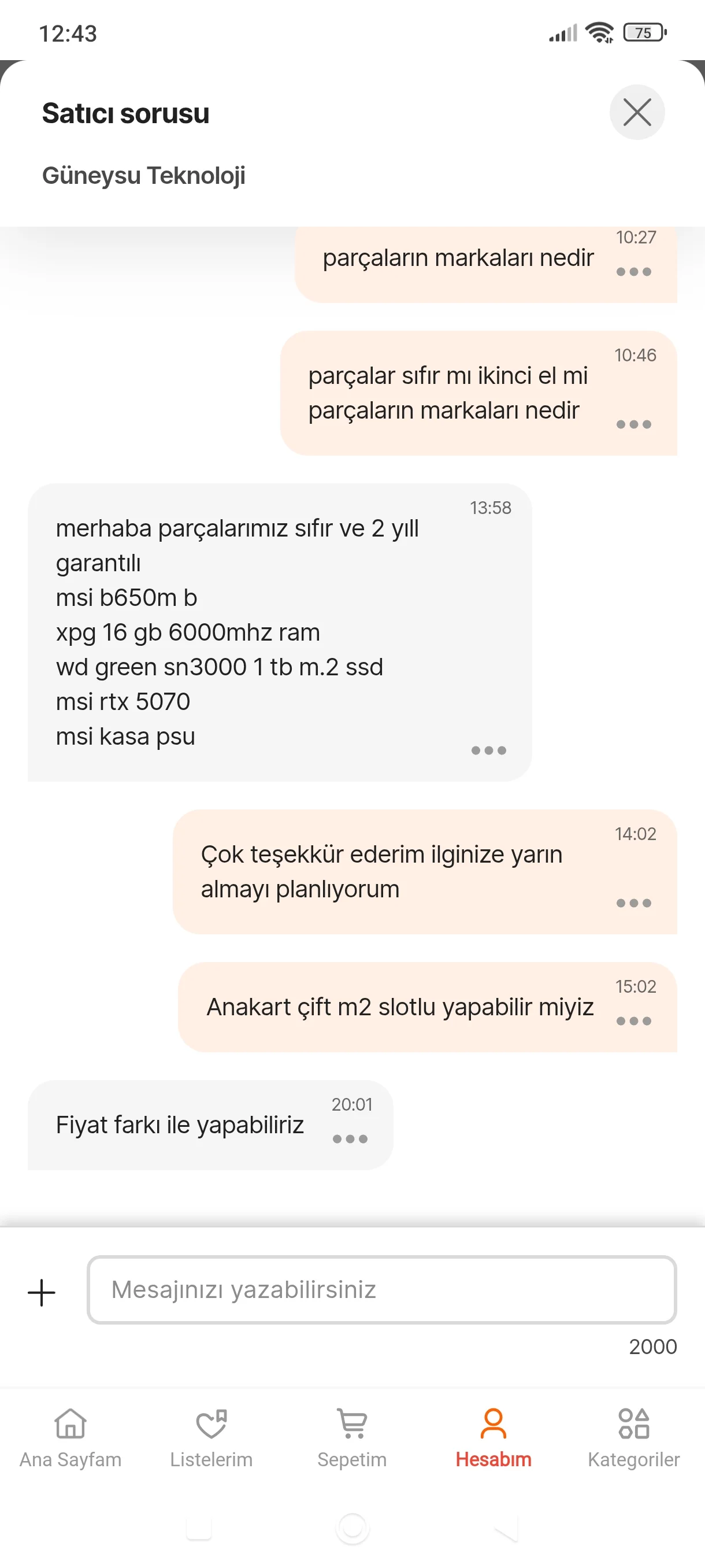
Task: Focus the Mesajınızı yazabilirsiniz message field
Action: 381,1289
